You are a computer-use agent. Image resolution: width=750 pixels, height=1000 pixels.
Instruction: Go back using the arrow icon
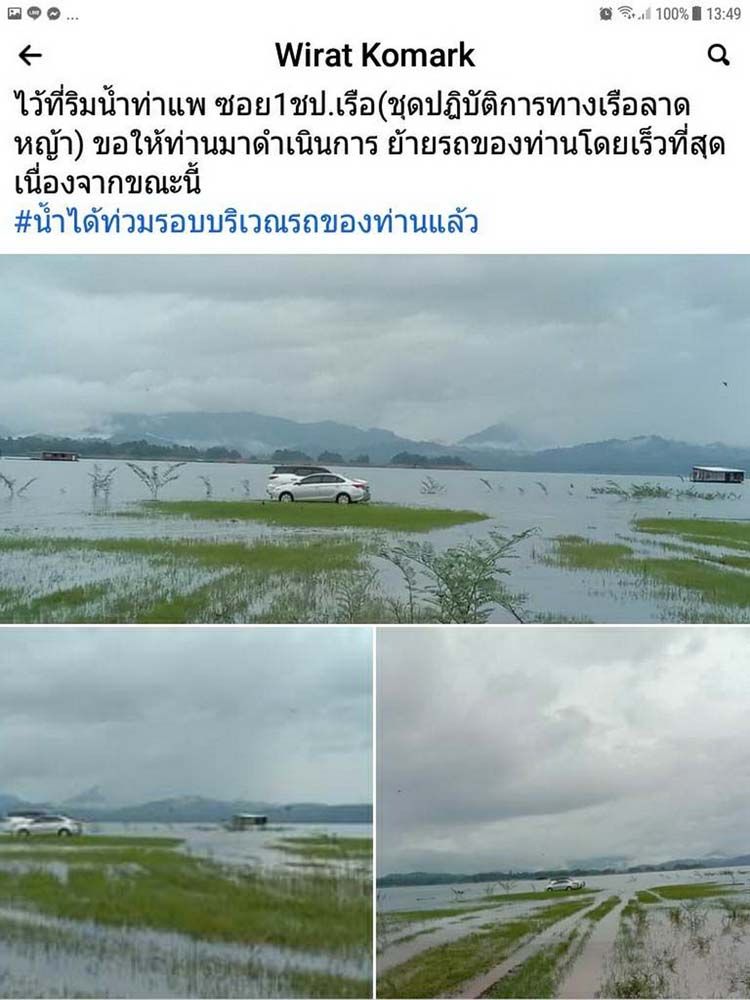point(30,55)
